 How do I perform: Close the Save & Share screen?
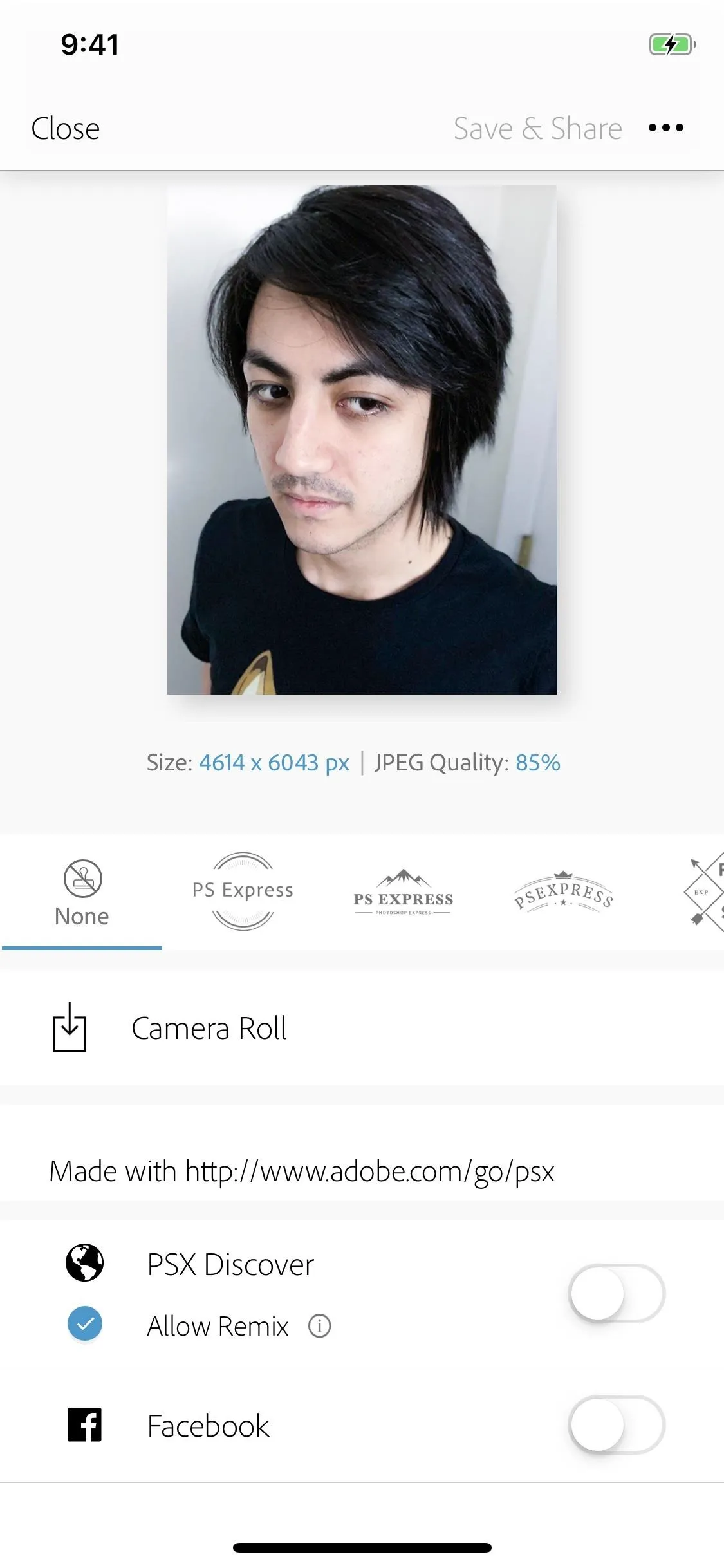(66, 129)
